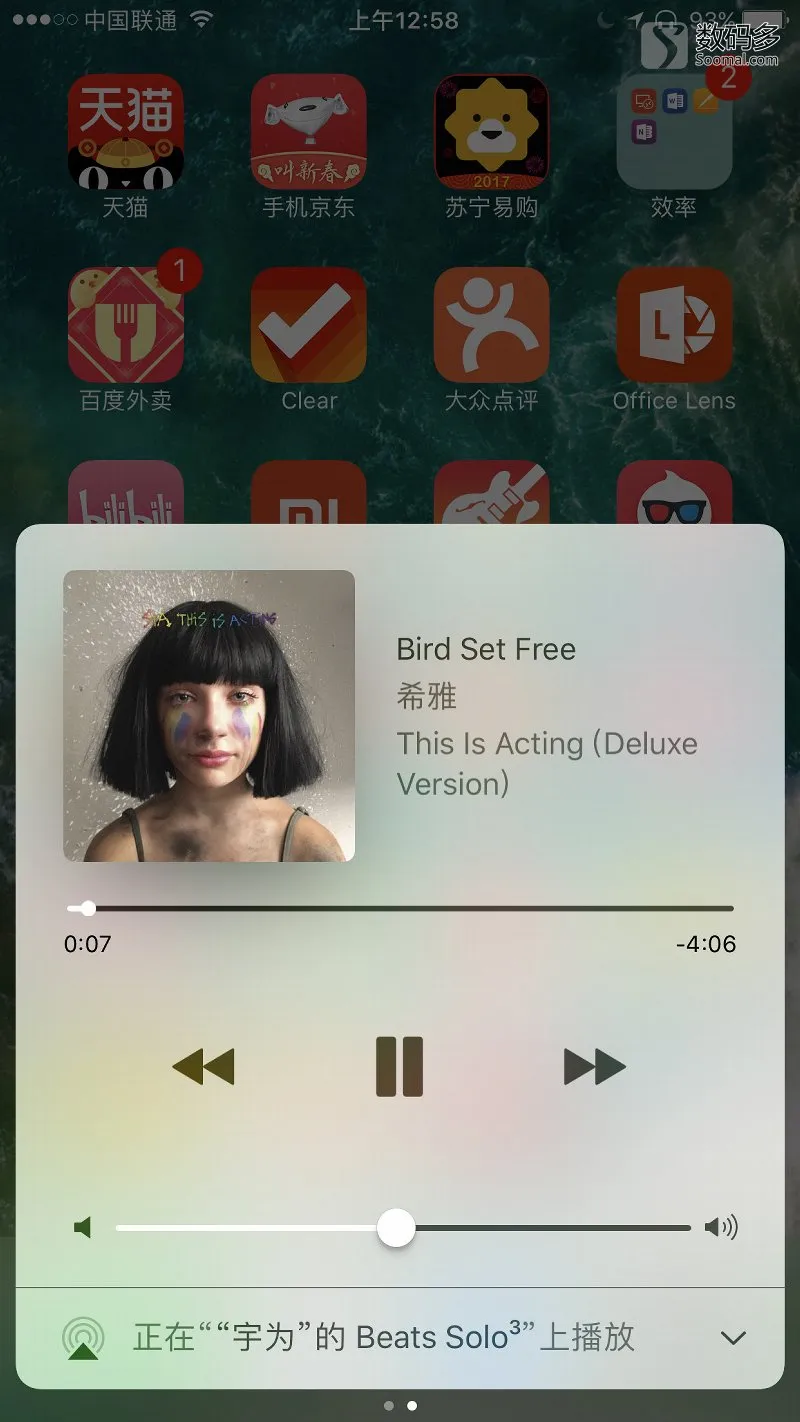Skip to the next track
The height and width of the screenshot is (1422, 800).
click(x=594, y=1067)
